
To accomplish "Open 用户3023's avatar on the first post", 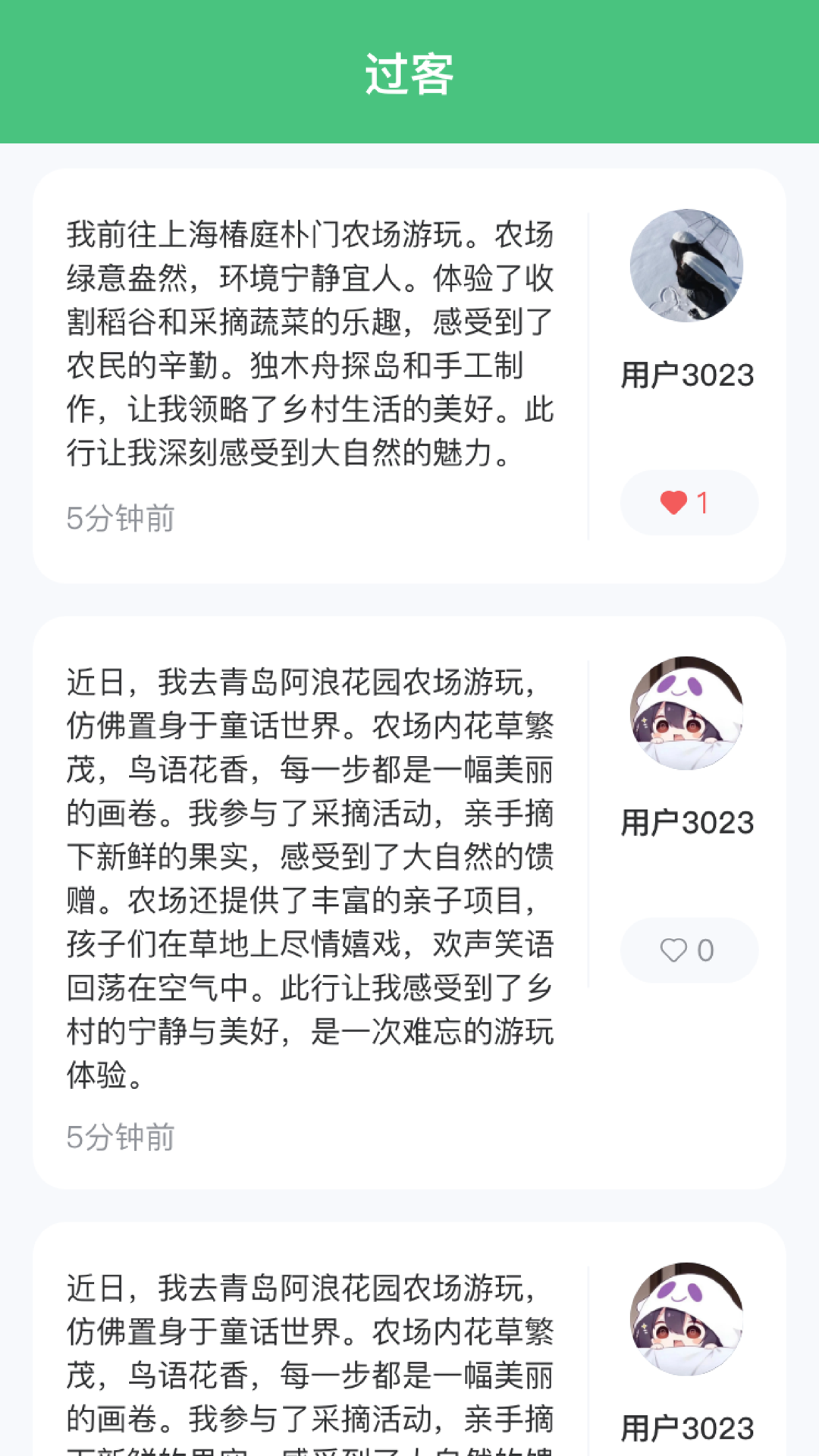I will pos(687,265).
